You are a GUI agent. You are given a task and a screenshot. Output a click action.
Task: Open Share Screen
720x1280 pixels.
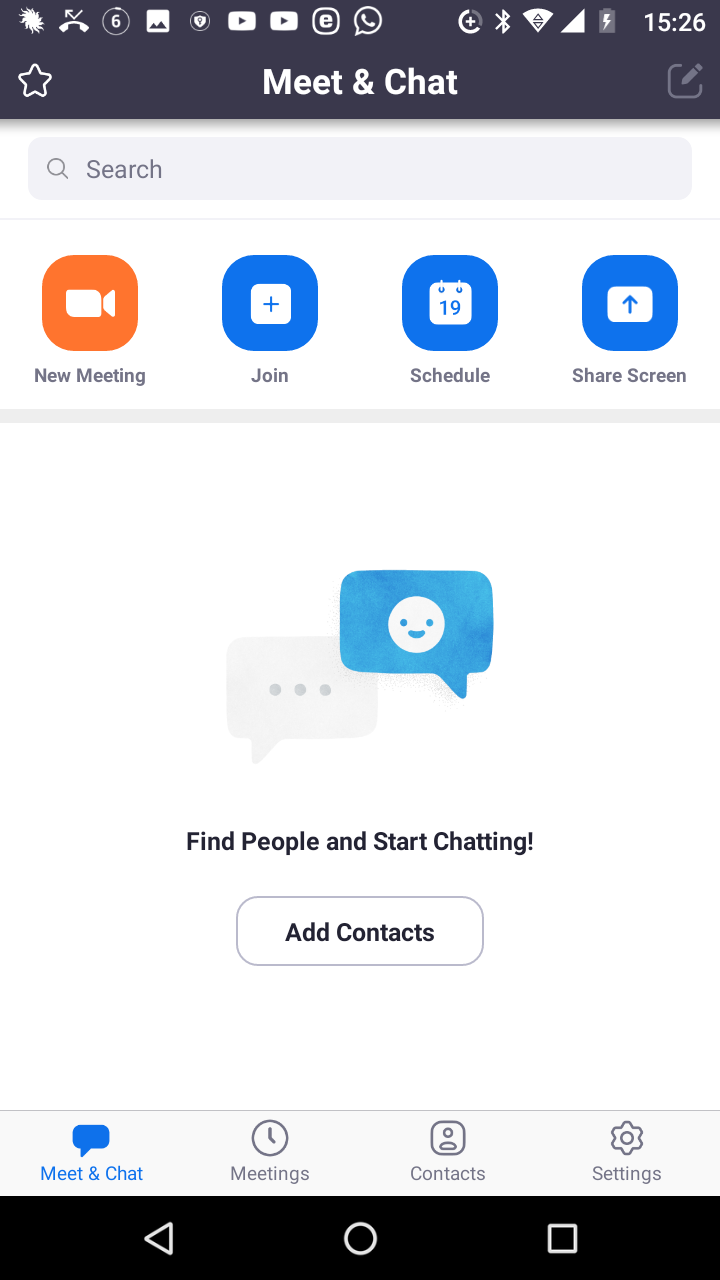(x=630, y=303)
